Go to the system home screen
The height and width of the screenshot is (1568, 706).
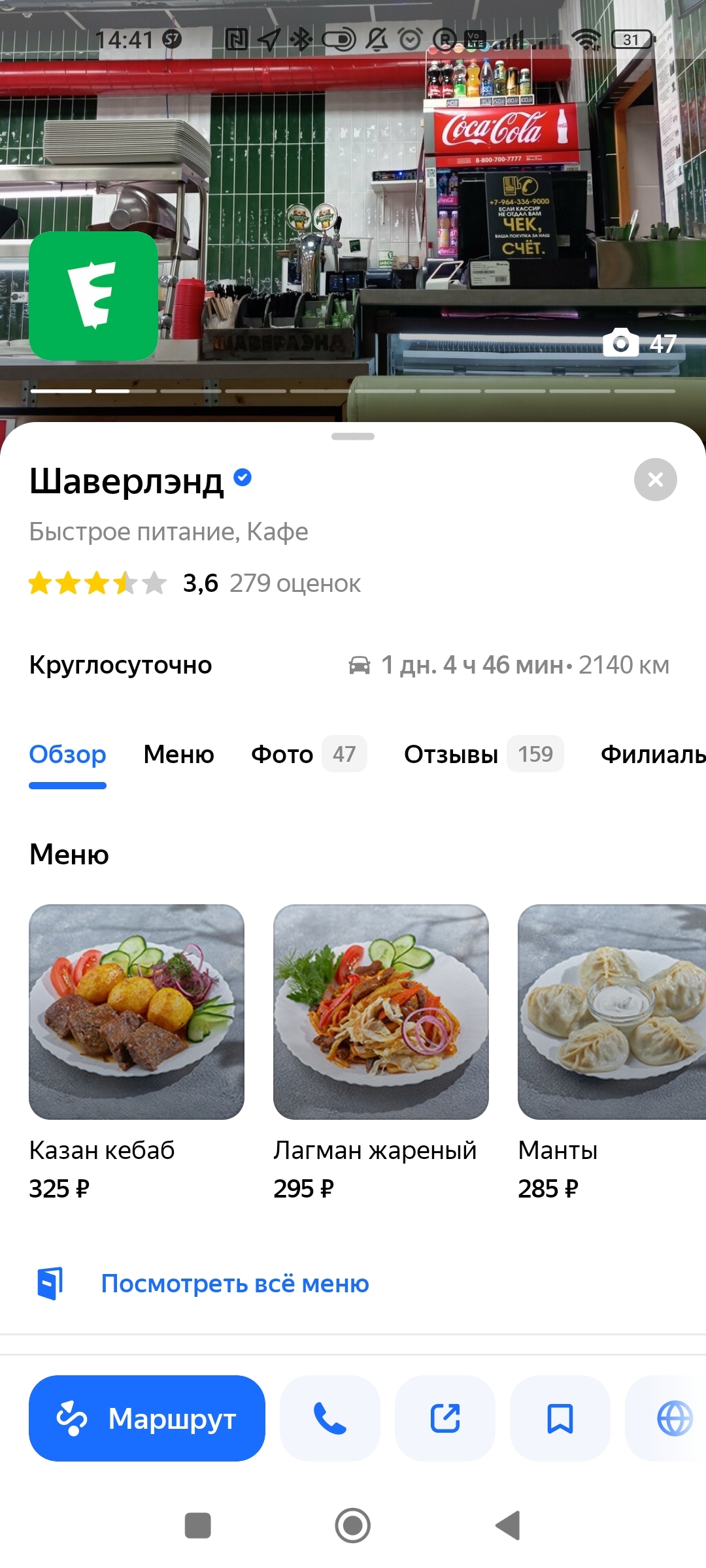coord(353,1526)
